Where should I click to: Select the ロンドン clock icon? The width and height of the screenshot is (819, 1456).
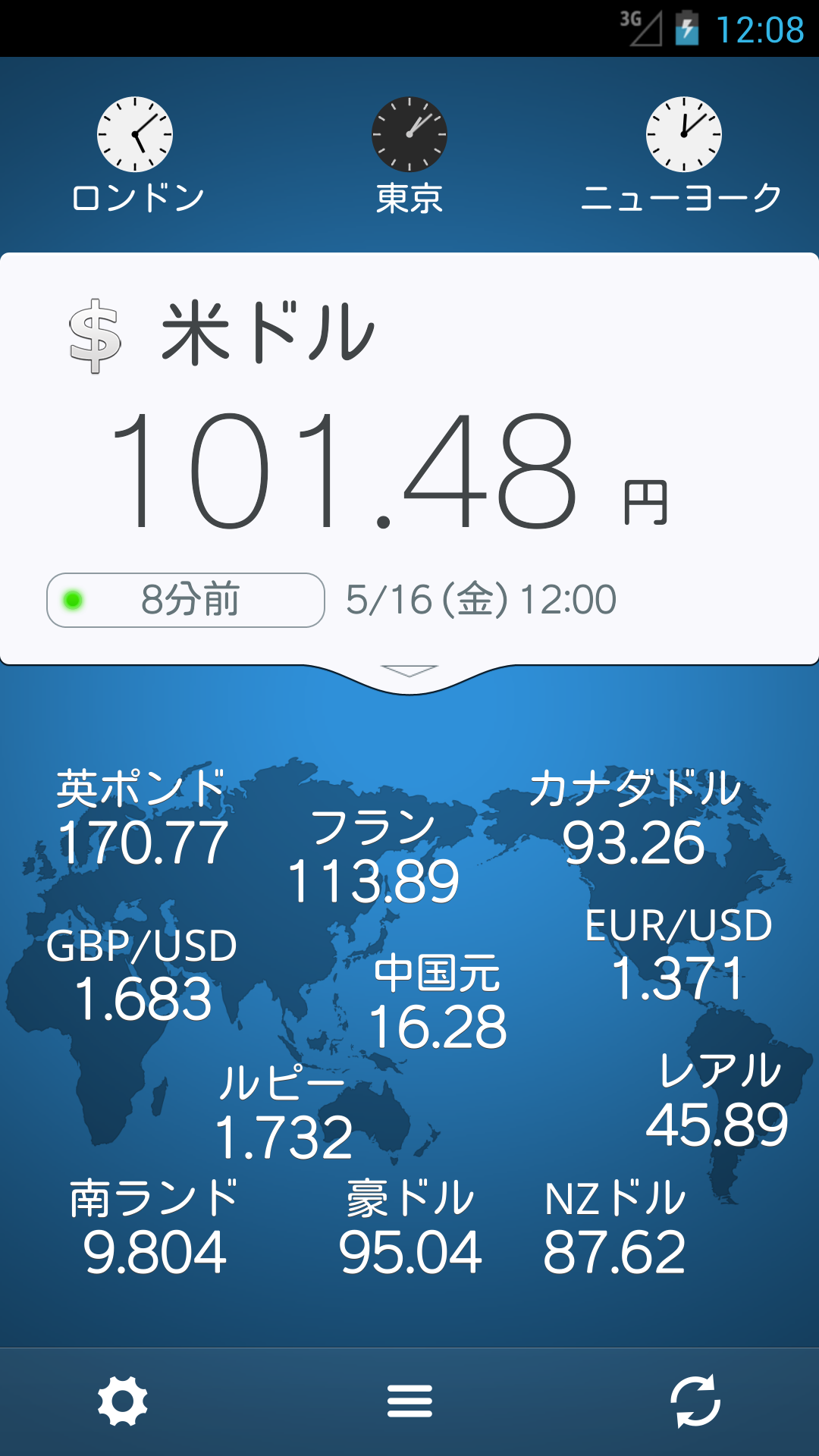[x=135, y=134]
